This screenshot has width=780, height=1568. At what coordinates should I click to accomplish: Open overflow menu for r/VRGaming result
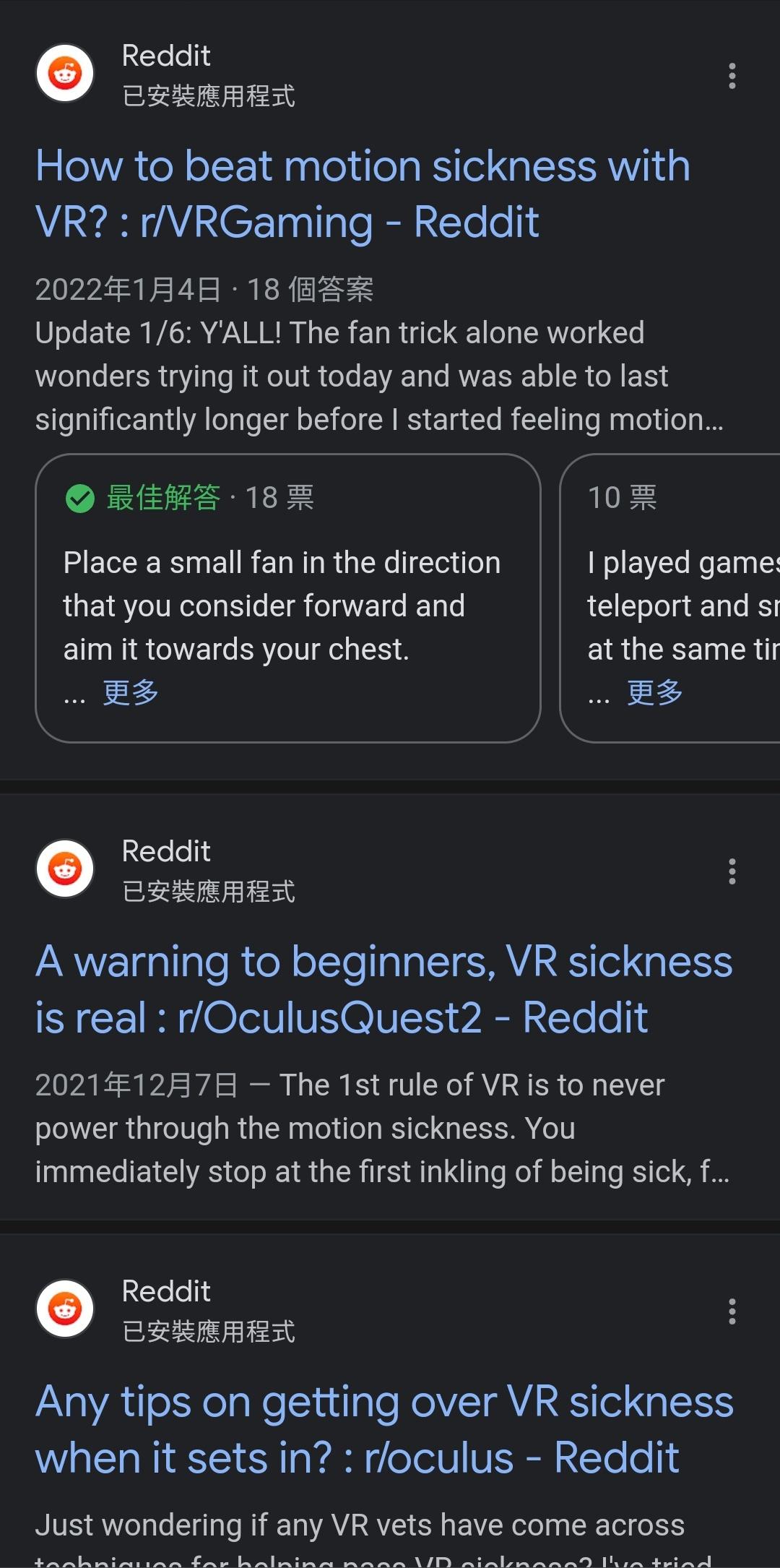coord(732,76)
